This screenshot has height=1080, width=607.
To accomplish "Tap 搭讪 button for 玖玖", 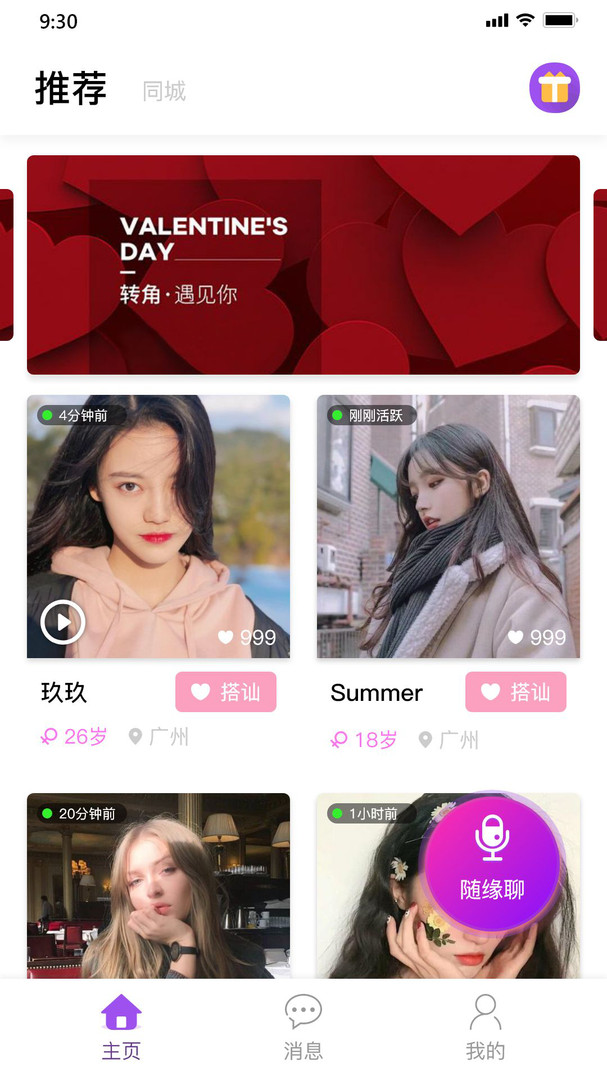I will click(x=226, y=692).
